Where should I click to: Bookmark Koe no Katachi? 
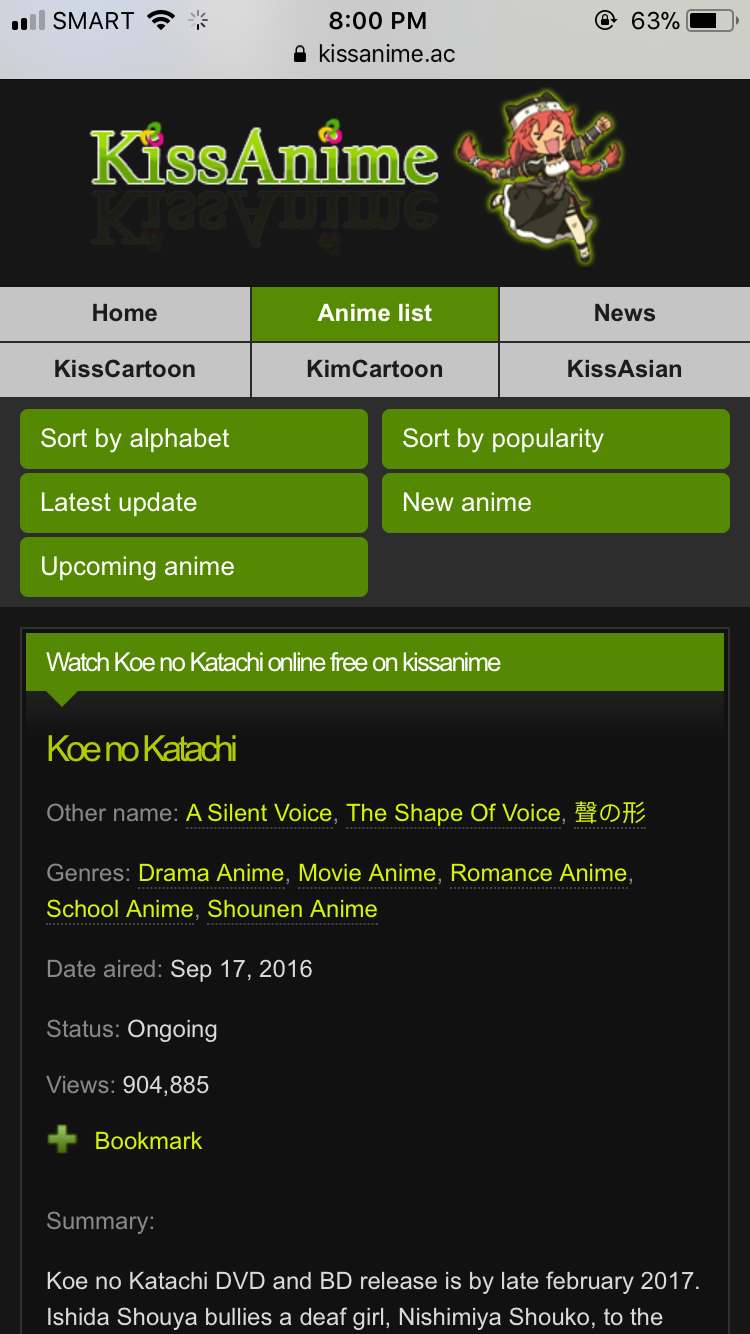tap(147, 1141)
